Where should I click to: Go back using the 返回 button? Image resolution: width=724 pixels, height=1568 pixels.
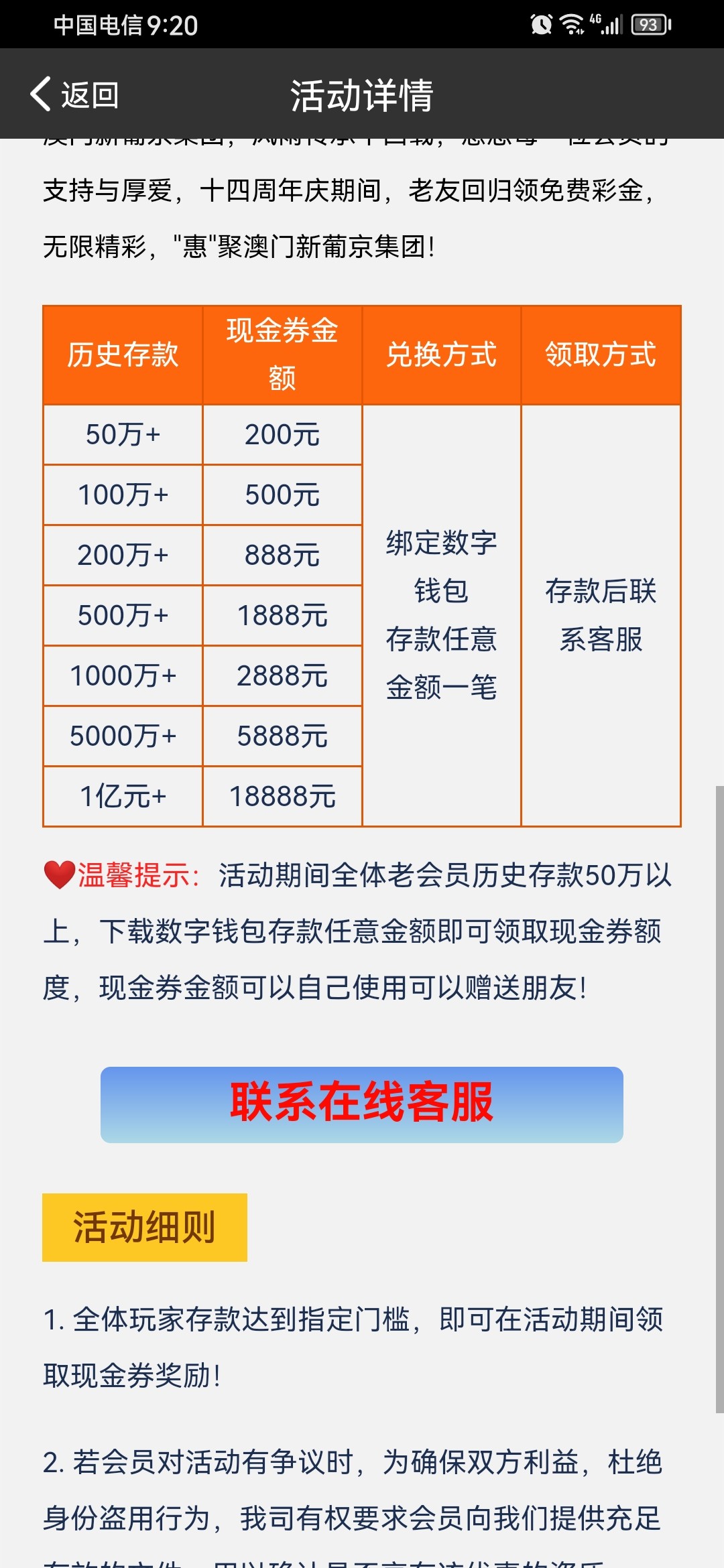74,94
